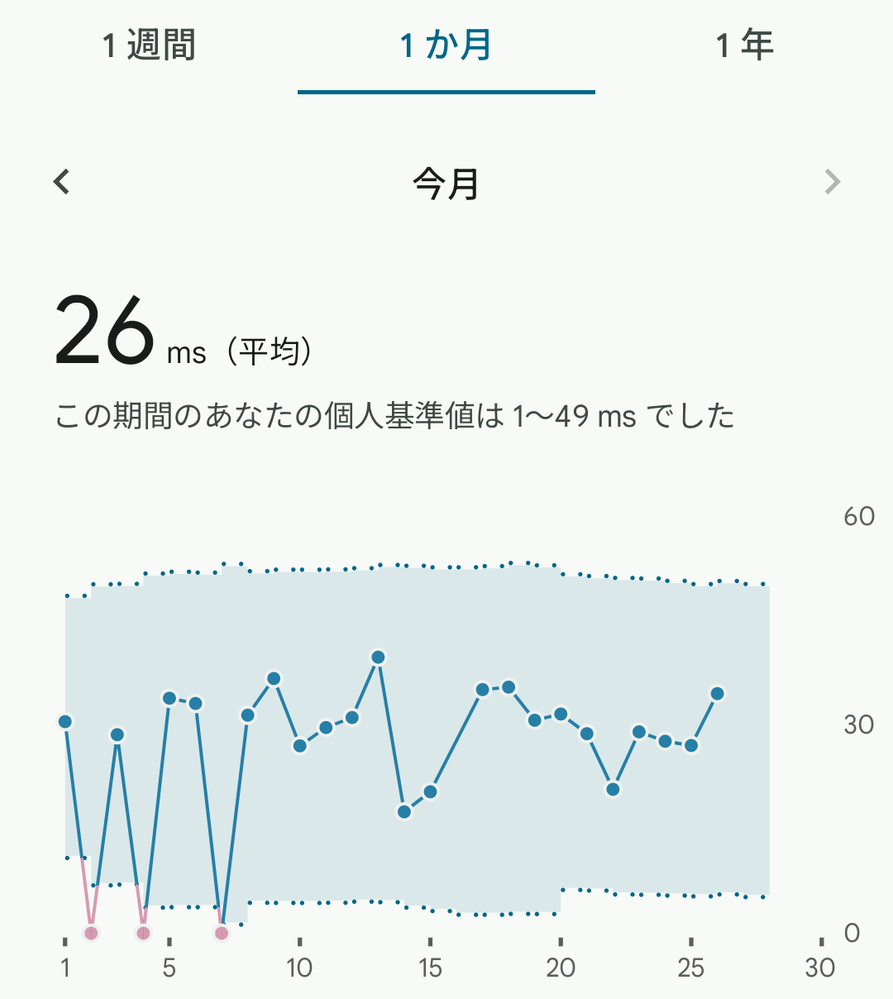Screen dimensions: 893x999
Task: Go to the previous month
Action: (62, 182)
